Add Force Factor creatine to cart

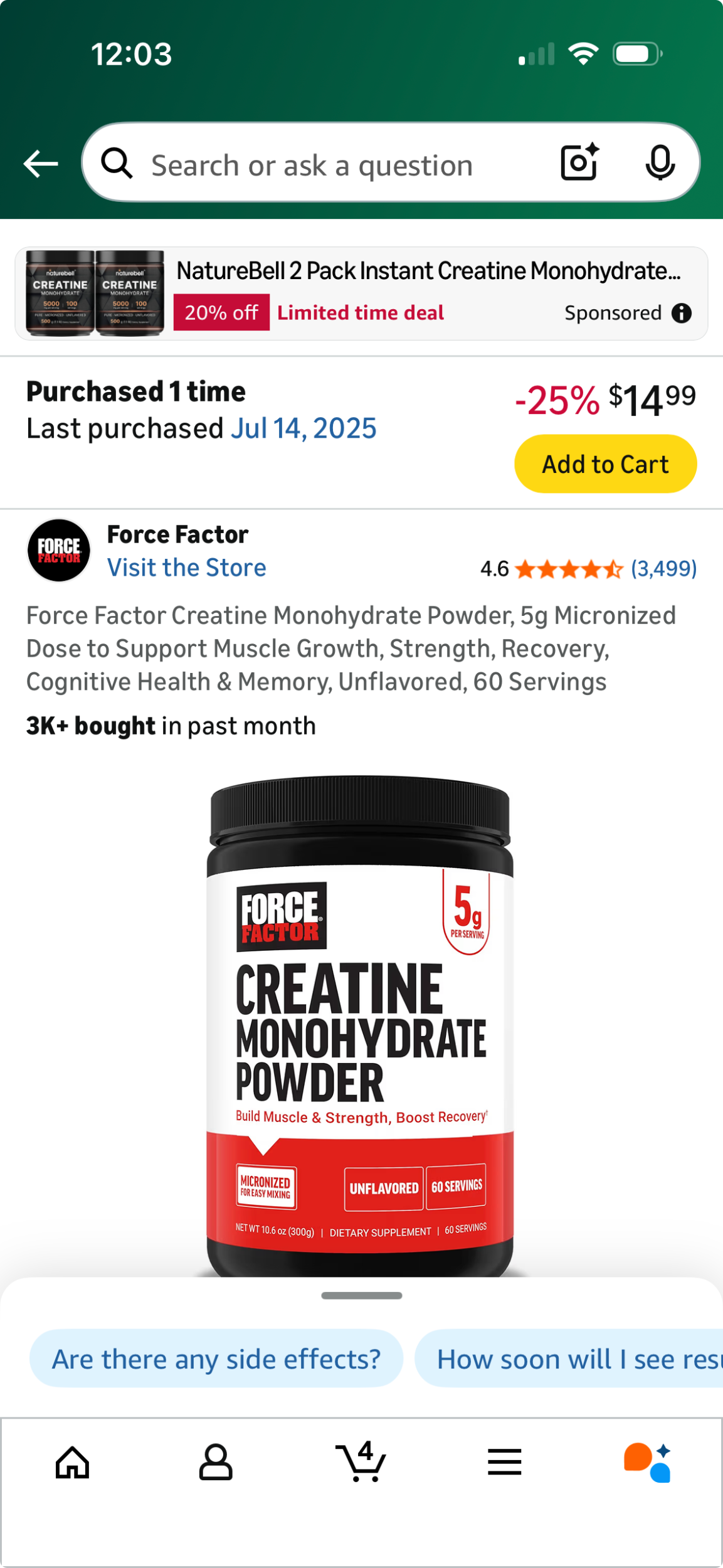tap(605, 464)
